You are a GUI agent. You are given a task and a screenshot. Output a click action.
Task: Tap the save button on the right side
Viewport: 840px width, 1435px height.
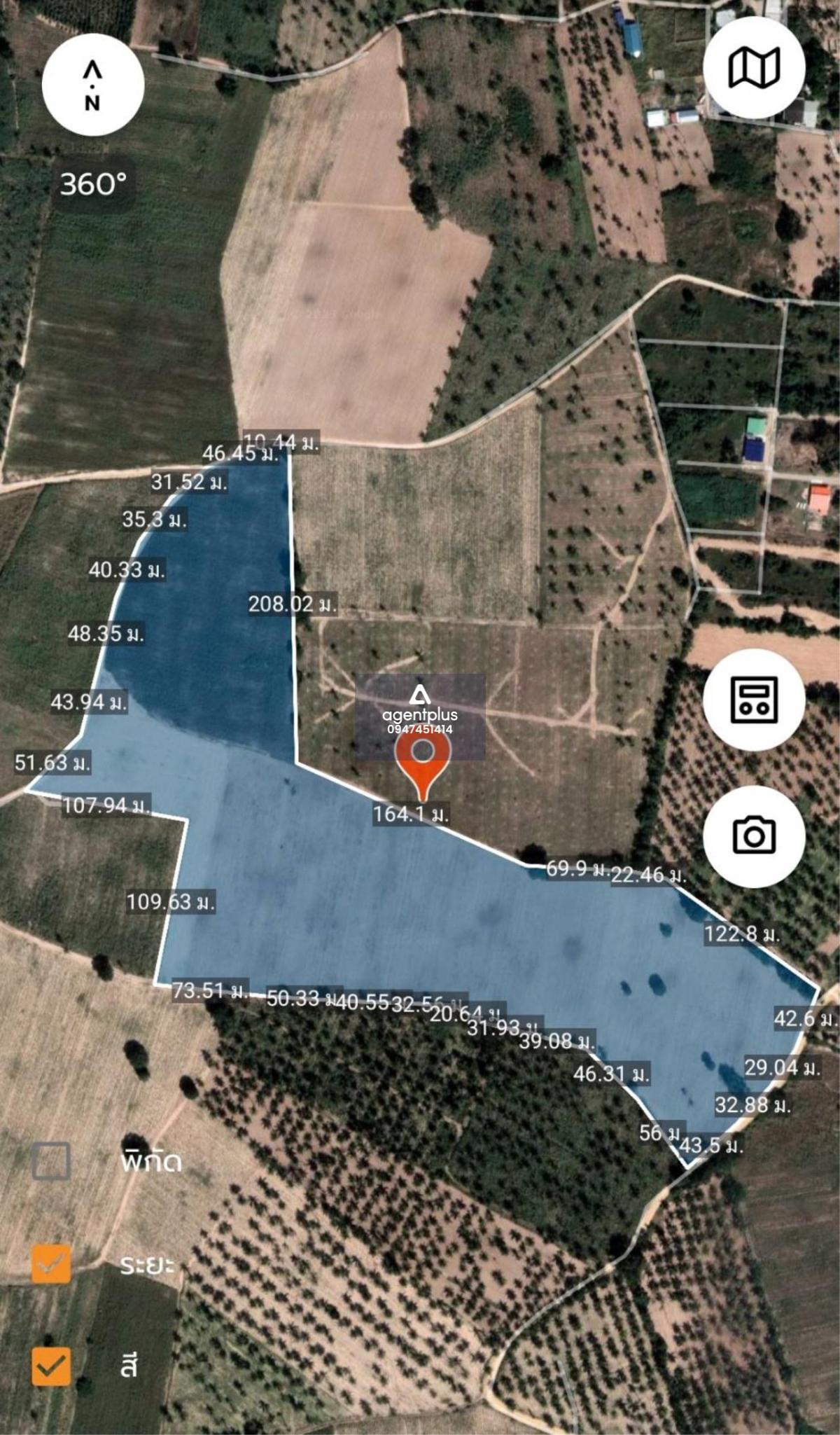754,699
